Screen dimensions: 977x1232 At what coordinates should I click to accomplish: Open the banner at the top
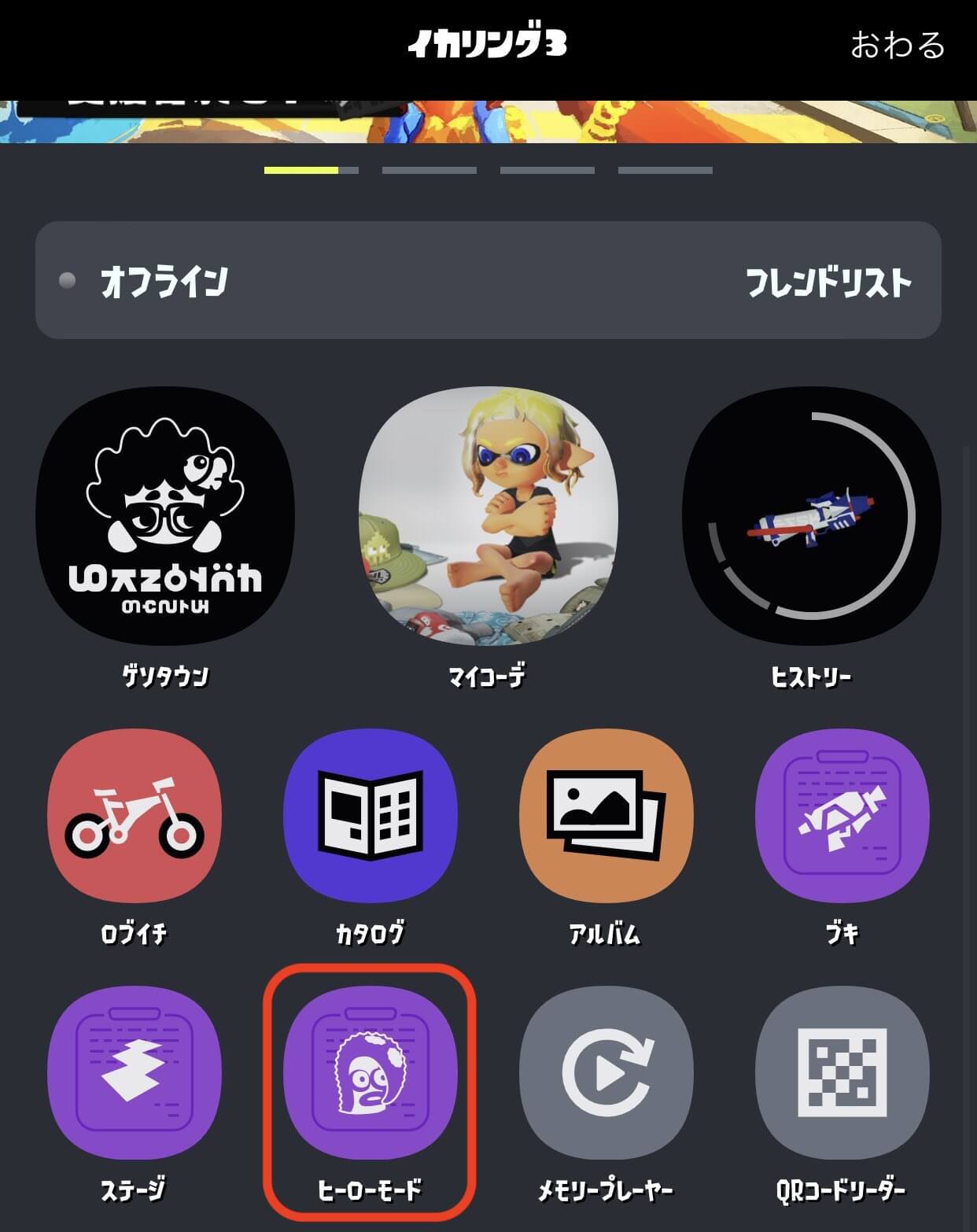(488, 121)
